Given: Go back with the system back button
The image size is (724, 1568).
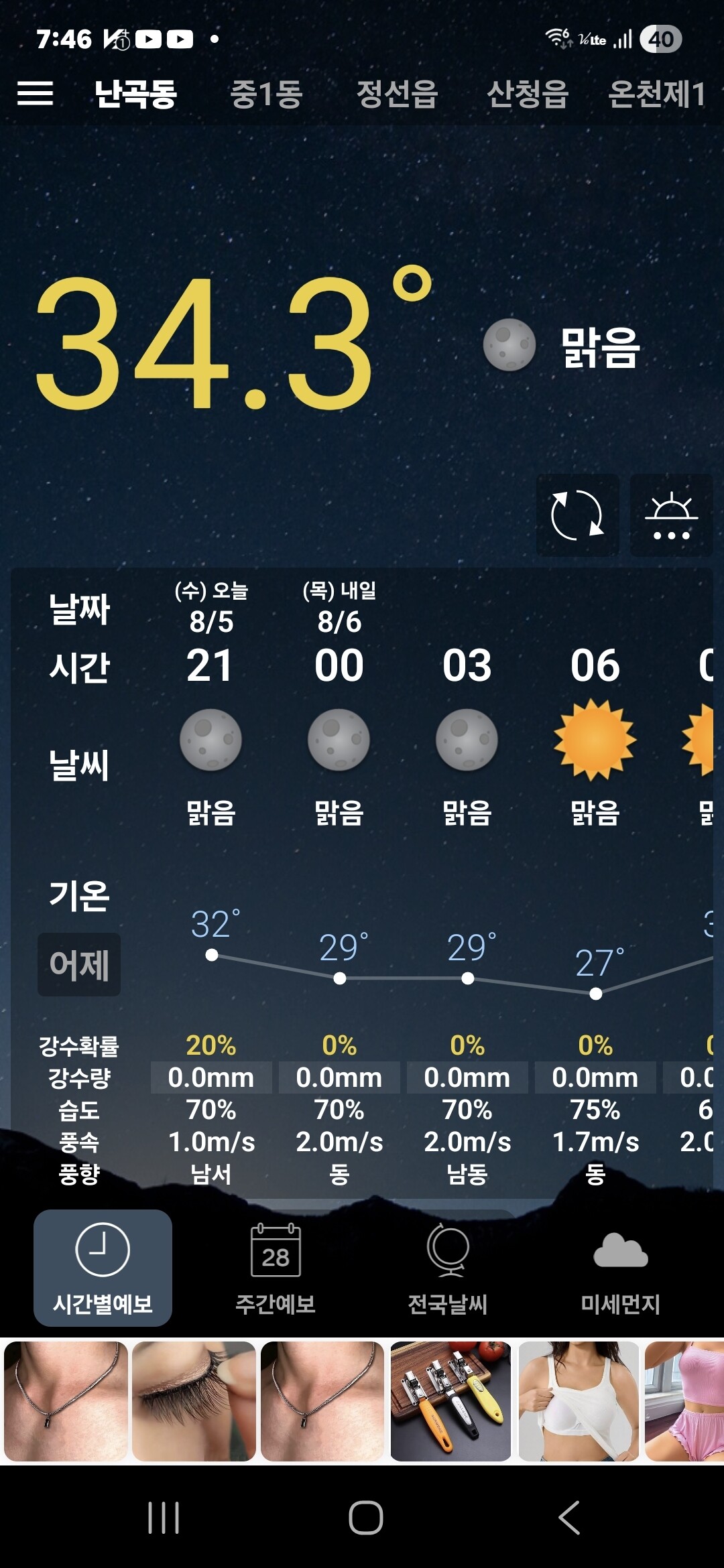Looking at the screenshot, I should pyautogui.click(x=569, y=1518).
